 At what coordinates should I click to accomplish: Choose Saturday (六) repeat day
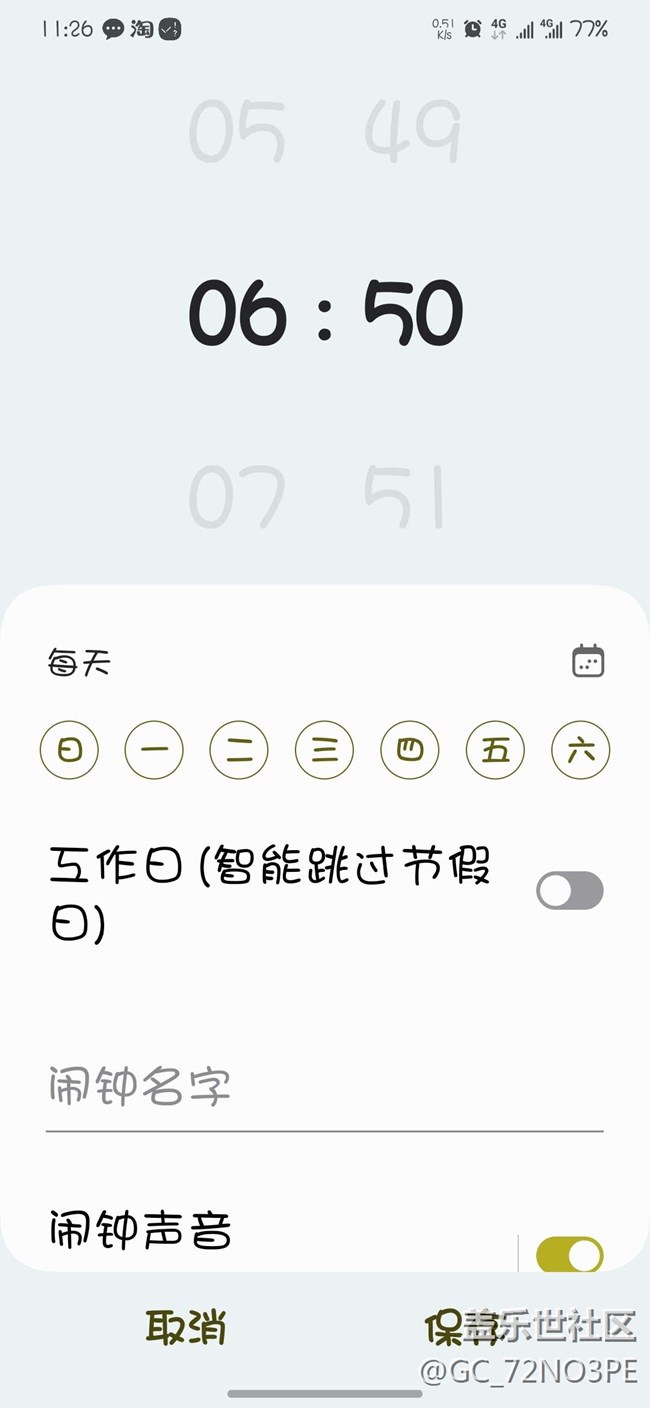(x=581, y=749)
